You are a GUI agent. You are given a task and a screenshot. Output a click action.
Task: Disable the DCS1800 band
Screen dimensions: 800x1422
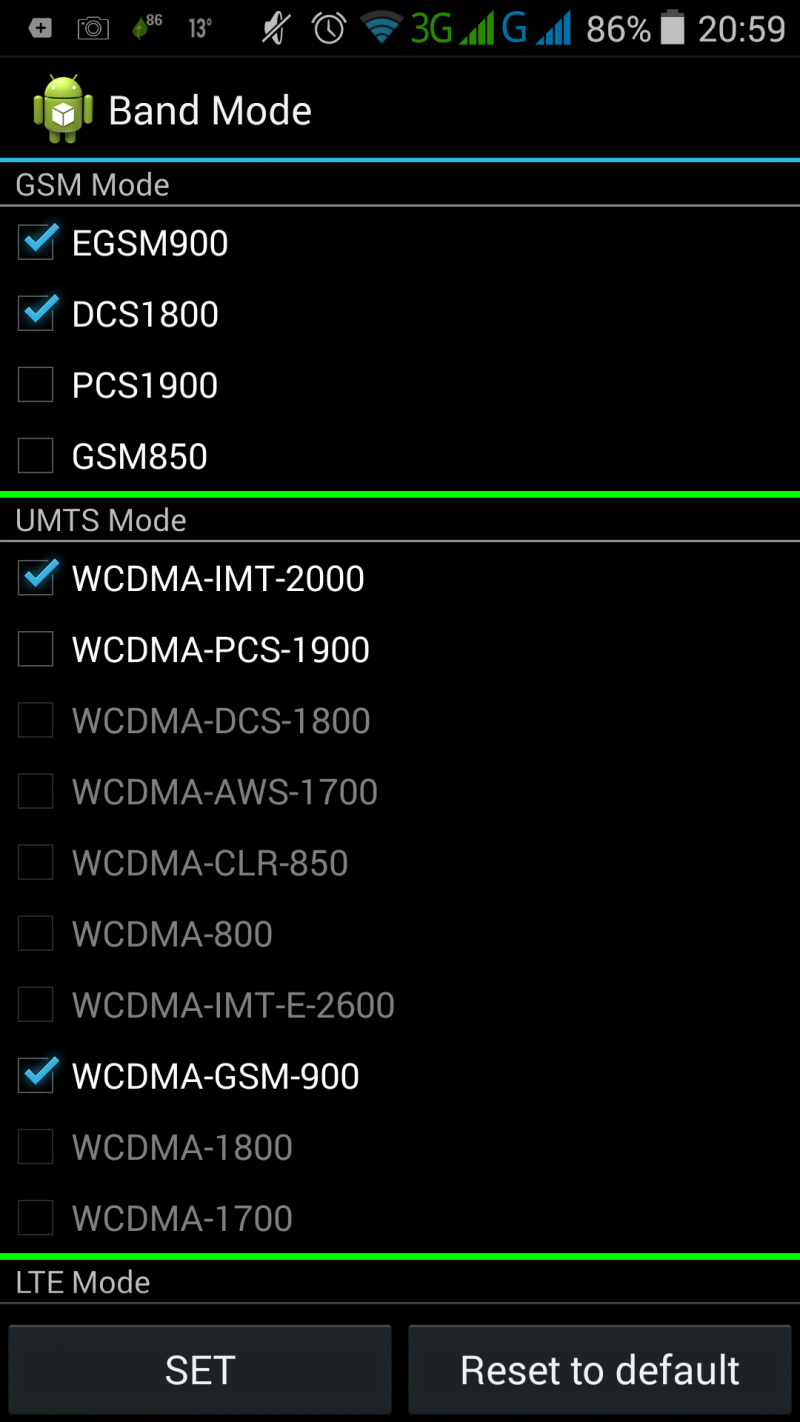(36, 313)
